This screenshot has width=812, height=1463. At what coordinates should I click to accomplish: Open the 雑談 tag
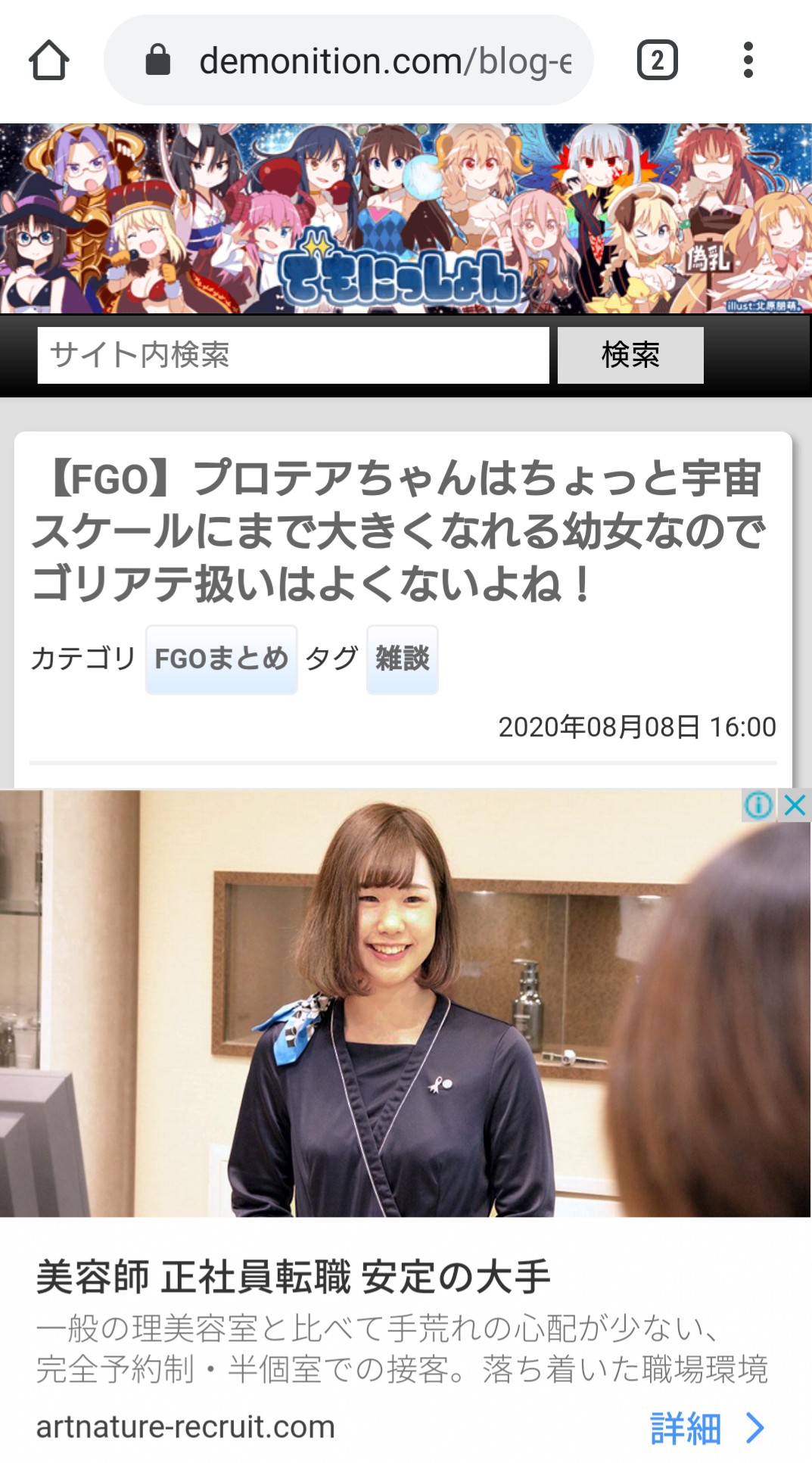(402, 658)
